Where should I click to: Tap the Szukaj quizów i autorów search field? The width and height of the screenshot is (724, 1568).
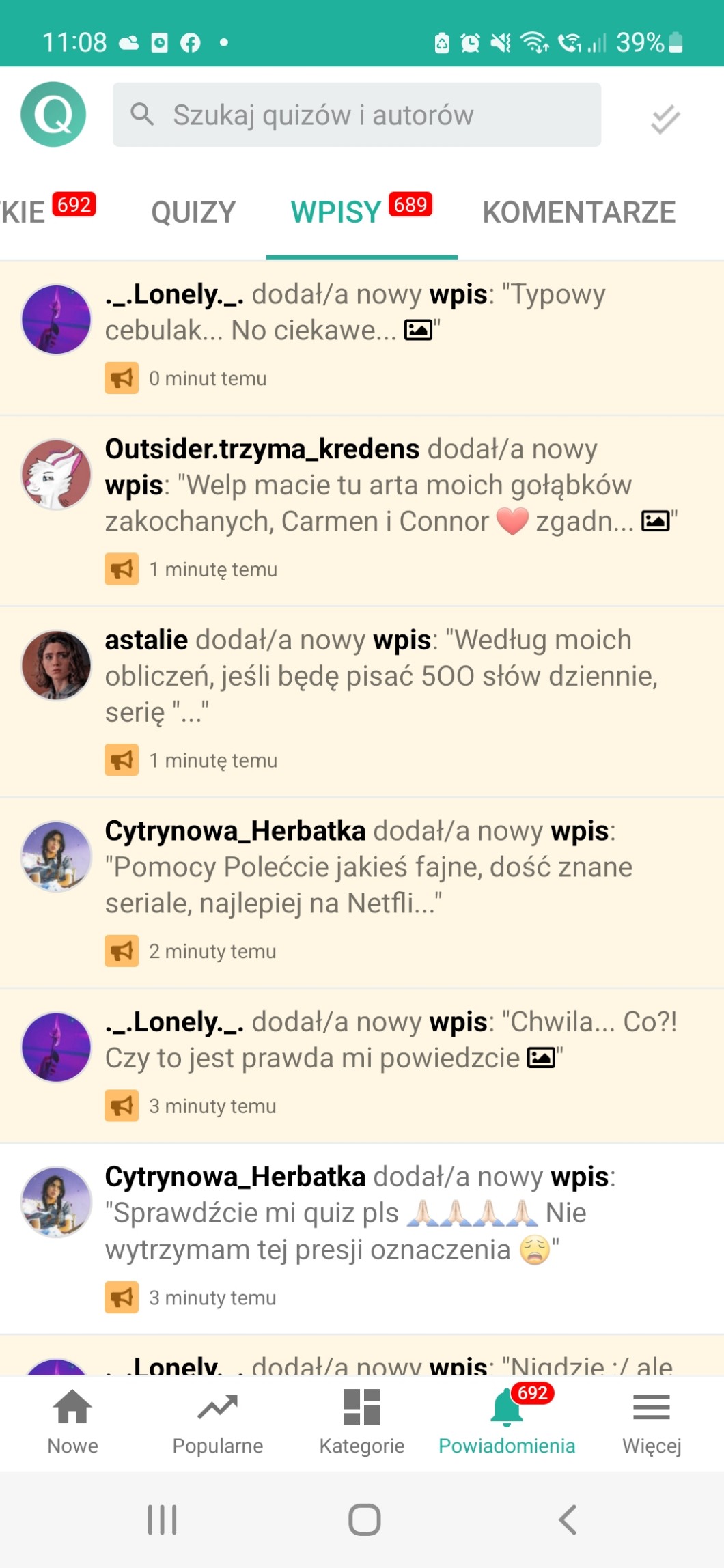coord(357,115)
